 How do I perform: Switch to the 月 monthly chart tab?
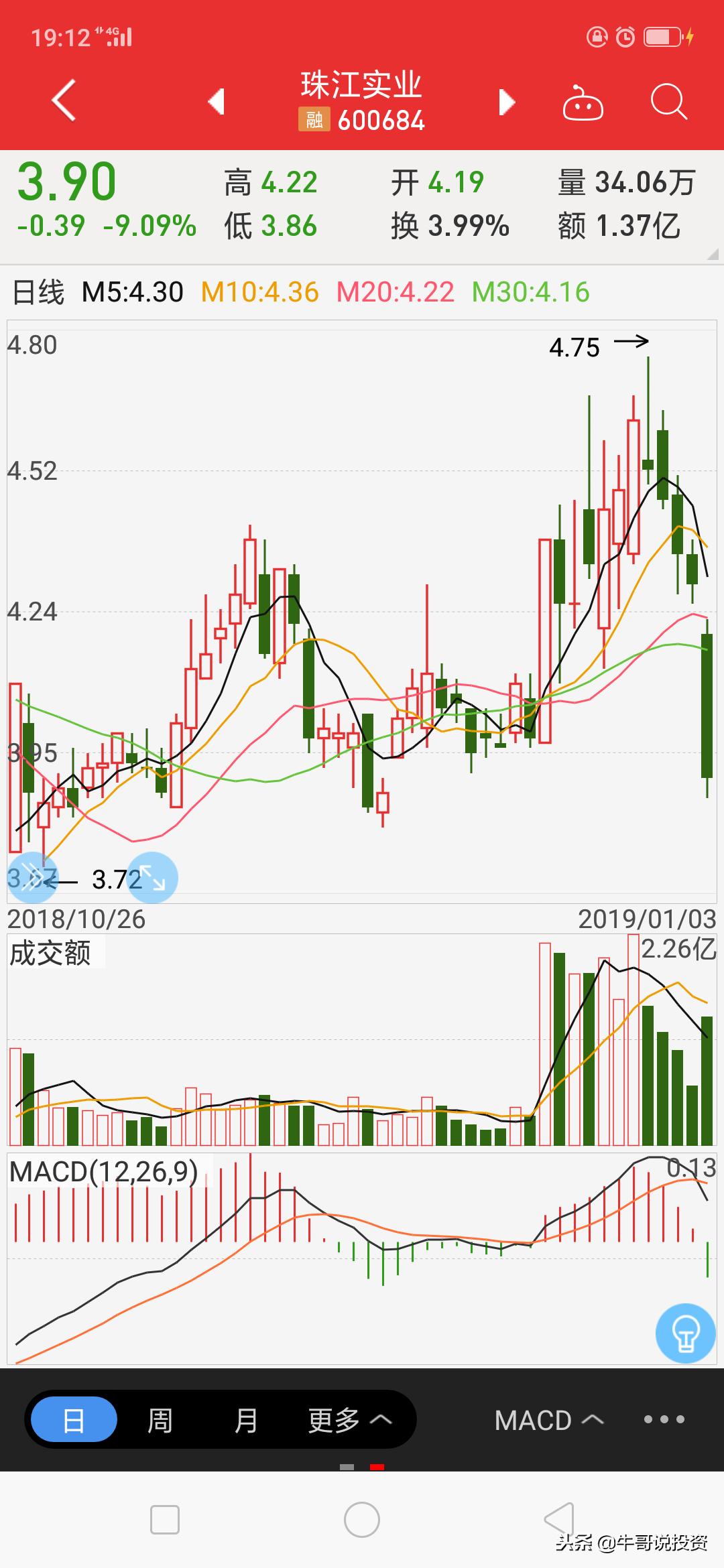247,1419
